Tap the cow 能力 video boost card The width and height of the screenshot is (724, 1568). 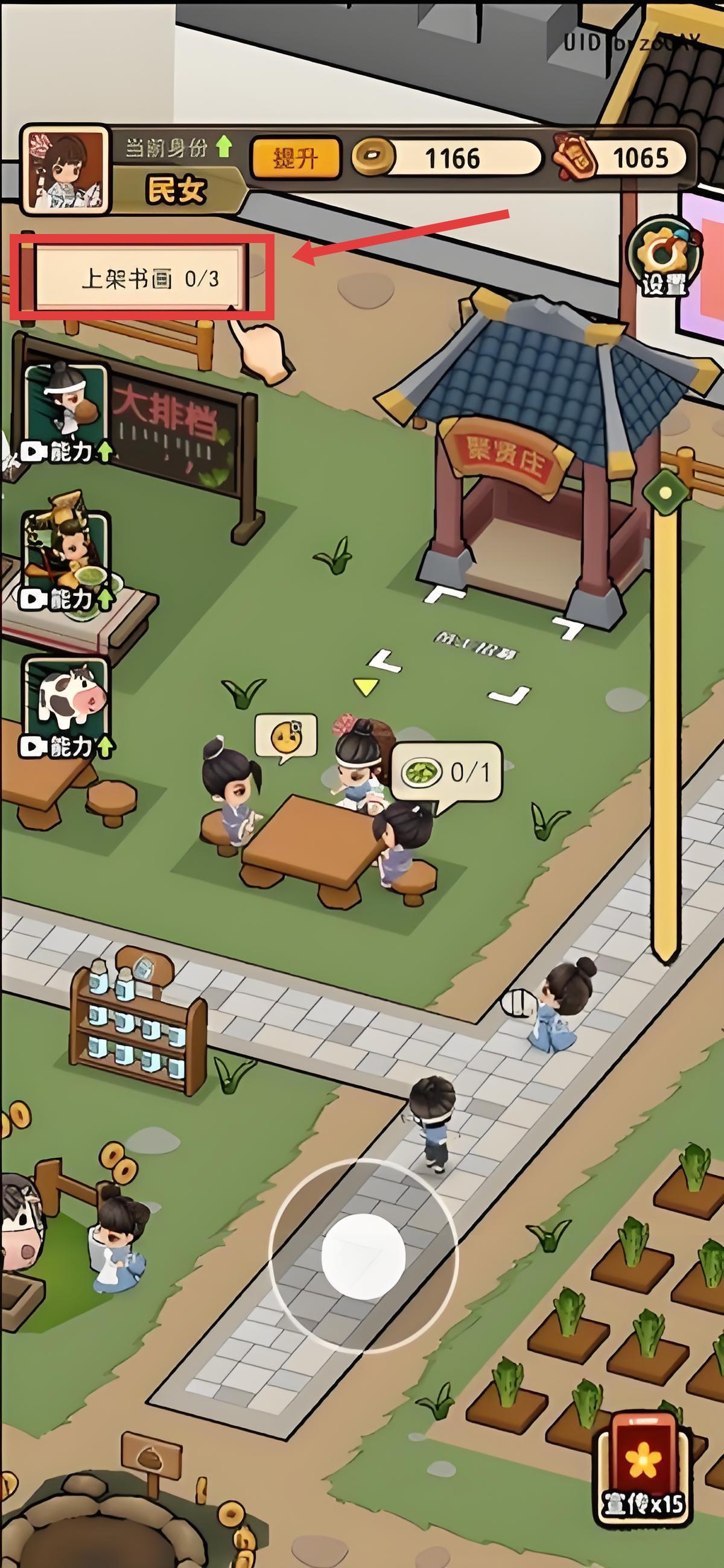pyautogui.click(x=67, y=707)
